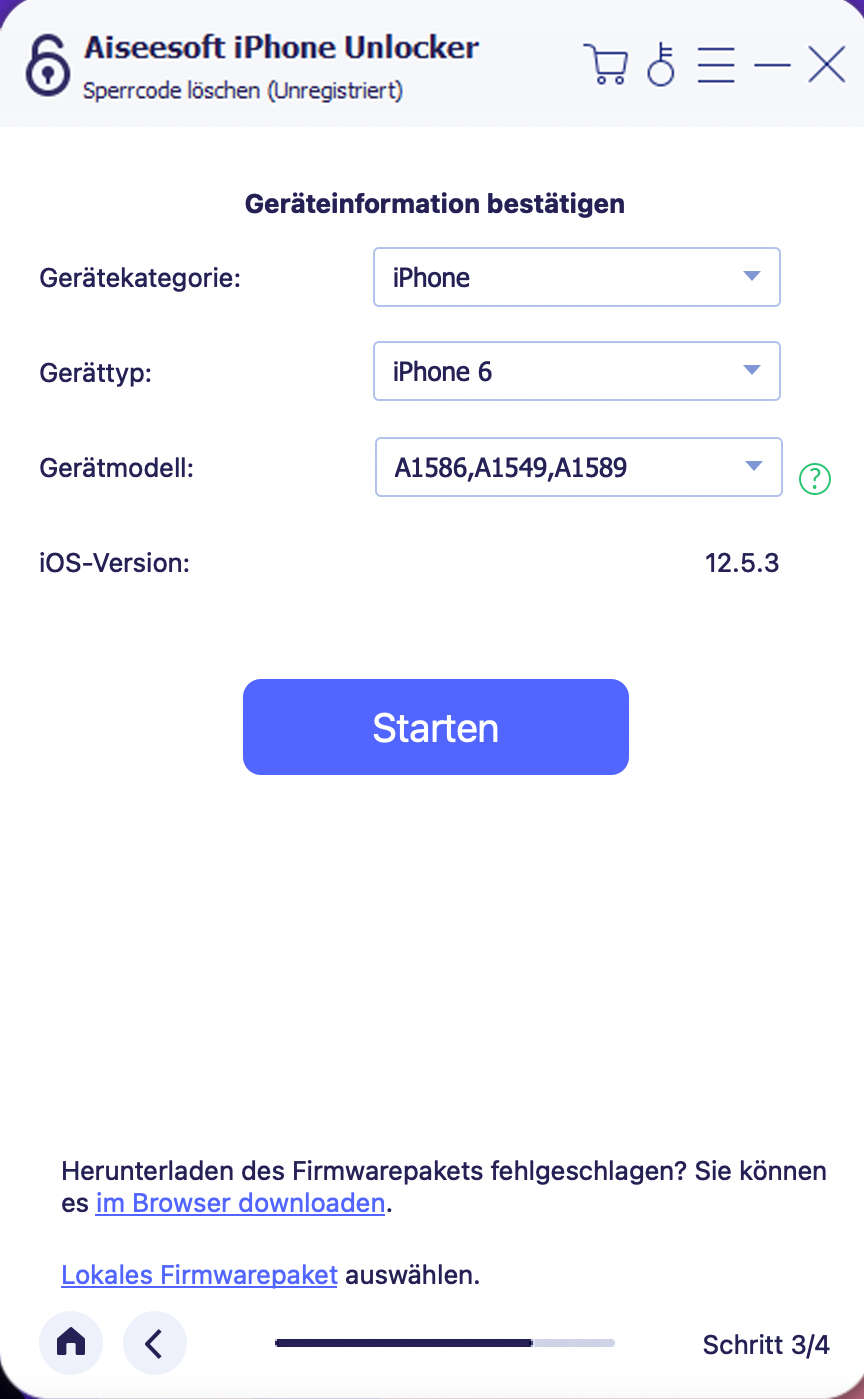
Task: Open the hamburger menu
Action: [x=716, y=65]
